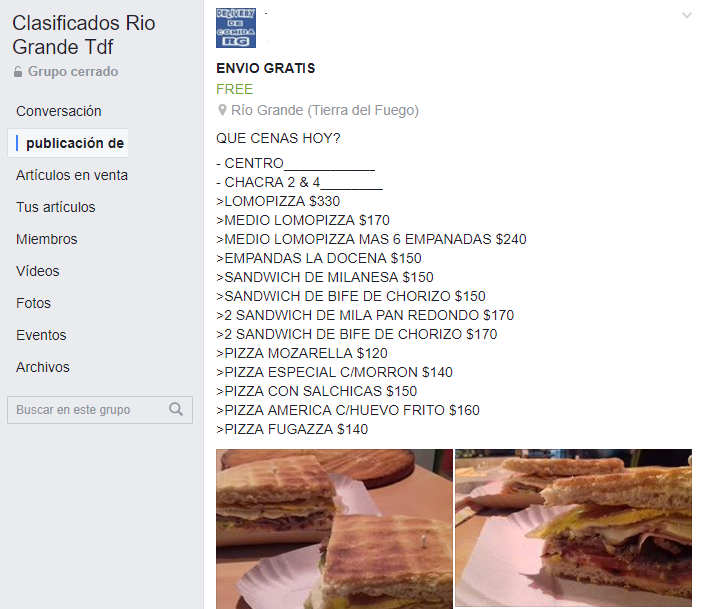Image resolution: width=702 pixels, height=609 pixels.
Task: Go to Tus artículos
Action: pyautogui.click(x=56, y=207)
